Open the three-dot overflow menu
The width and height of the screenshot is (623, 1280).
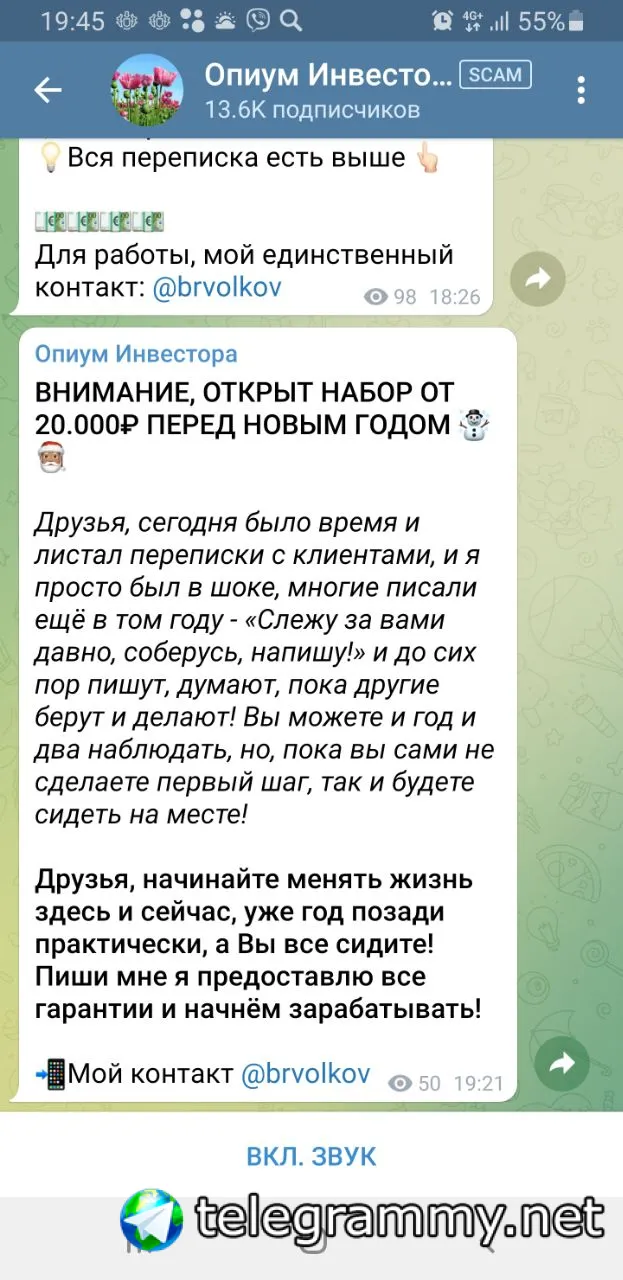581,90
